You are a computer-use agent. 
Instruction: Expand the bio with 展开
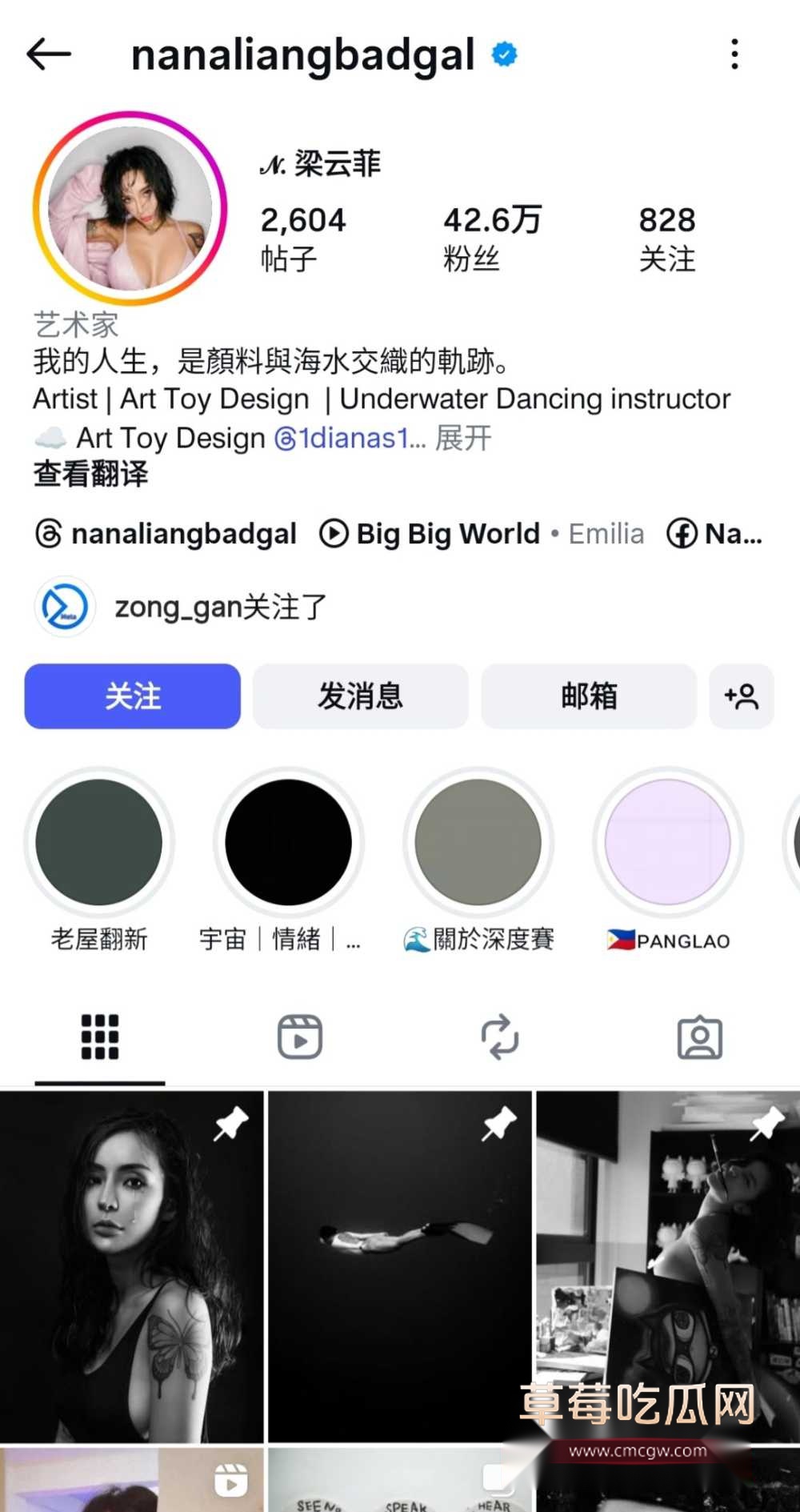coord(463,438)
